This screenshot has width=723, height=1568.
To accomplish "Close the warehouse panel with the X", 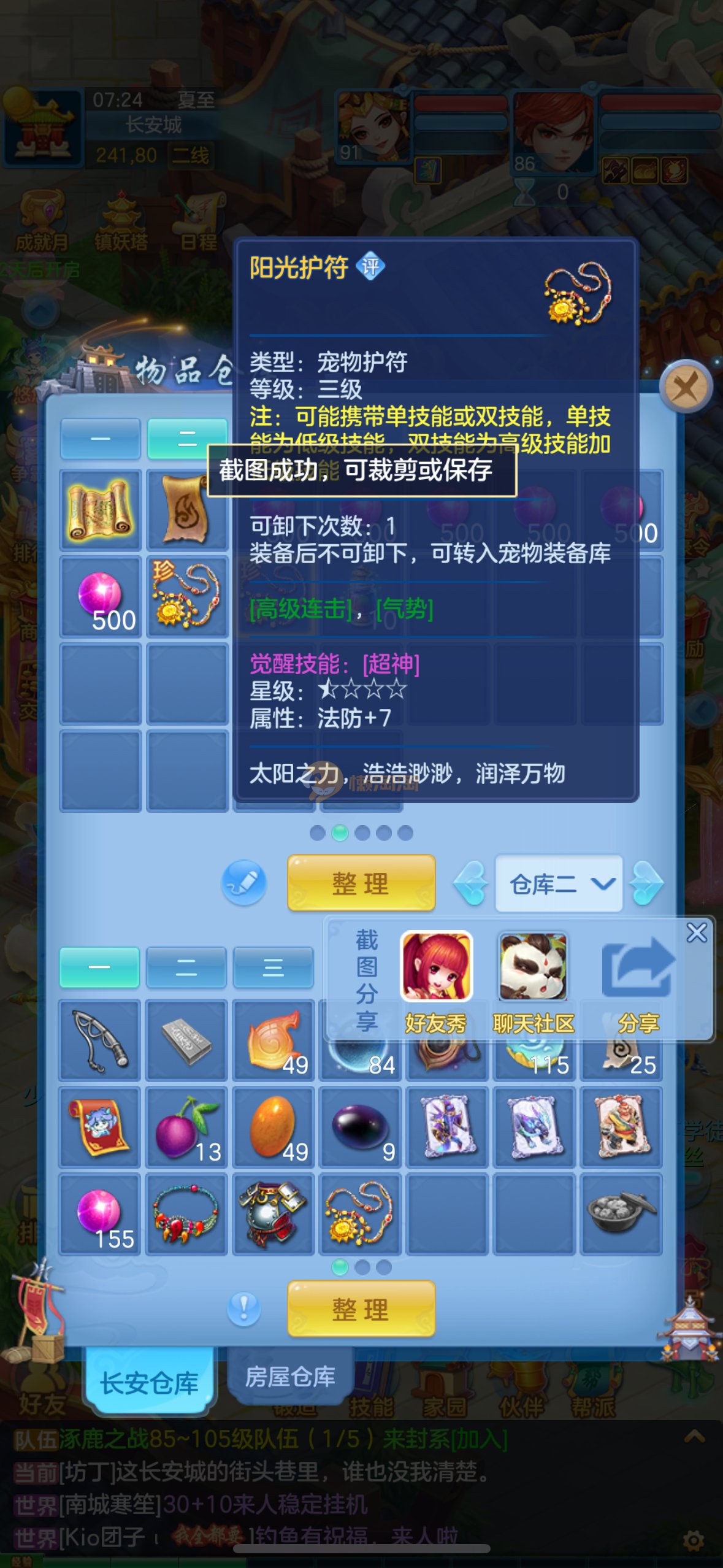I will tap(686, 387).
